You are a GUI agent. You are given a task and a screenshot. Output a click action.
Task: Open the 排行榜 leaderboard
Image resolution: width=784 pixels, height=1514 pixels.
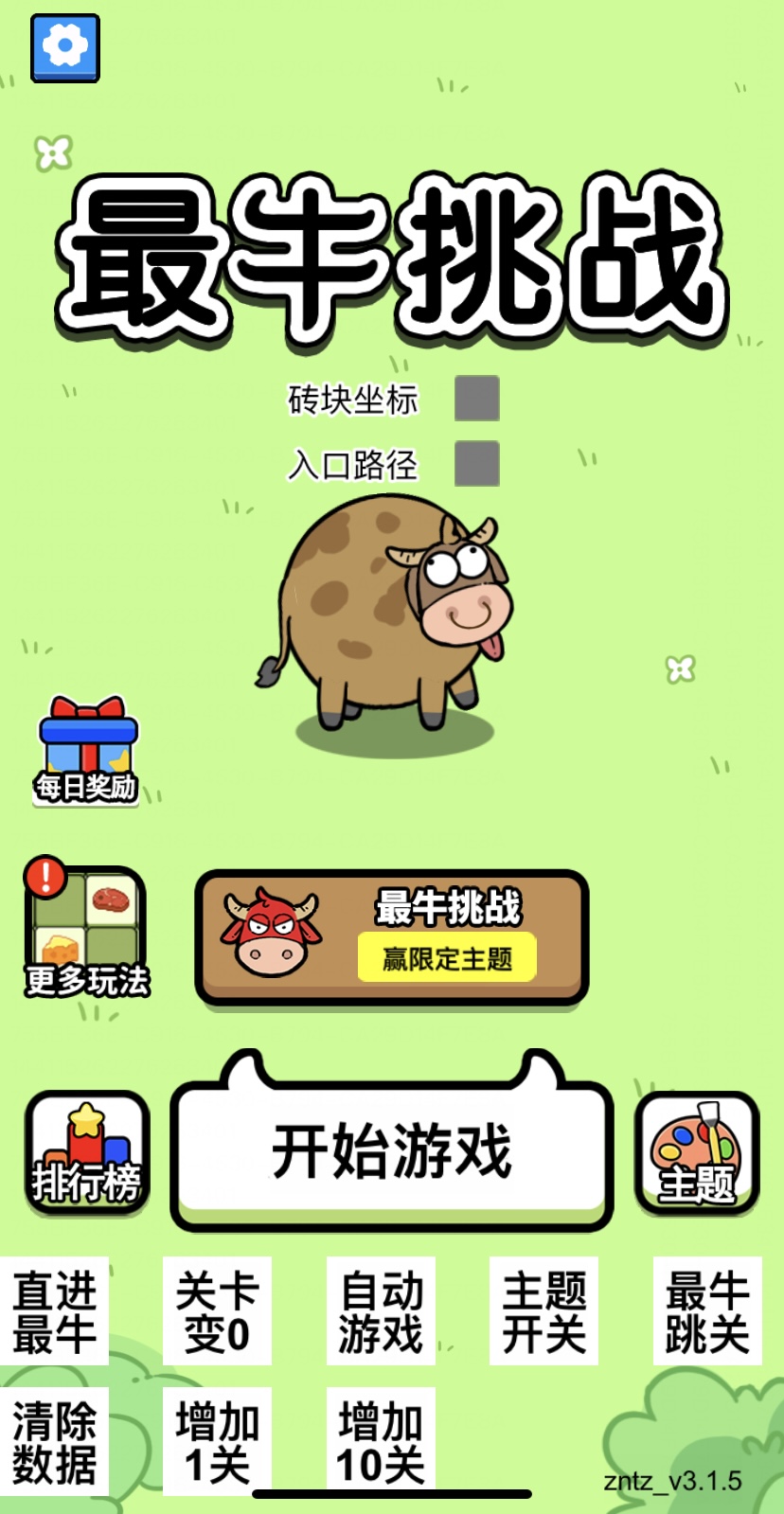click(x=87, y=1151)
